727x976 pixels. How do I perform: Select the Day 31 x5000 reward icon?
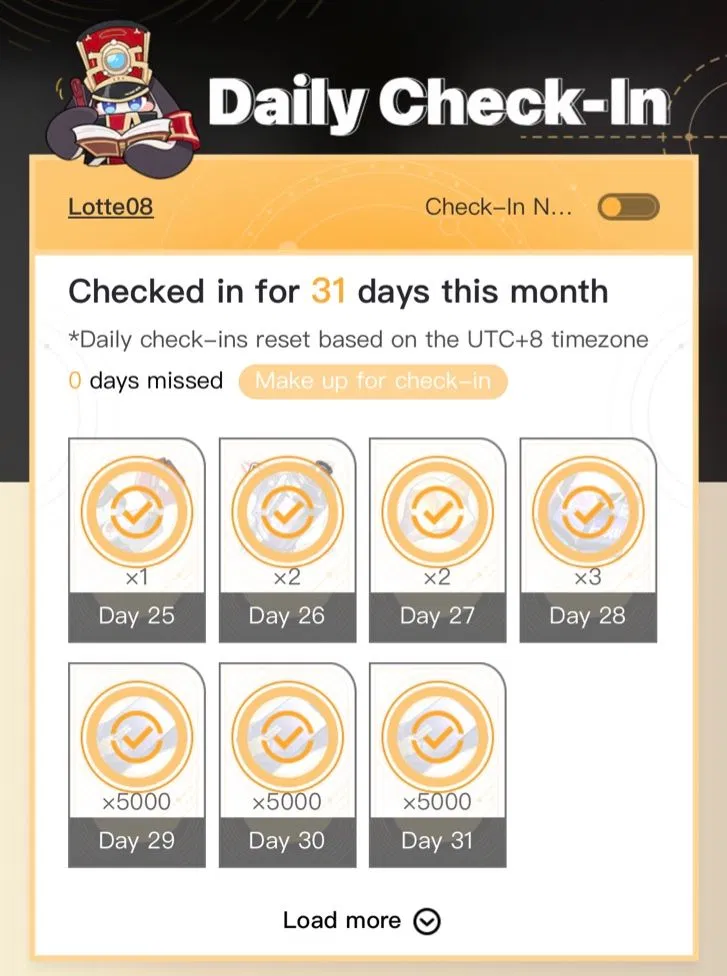[x=438, y=735]
